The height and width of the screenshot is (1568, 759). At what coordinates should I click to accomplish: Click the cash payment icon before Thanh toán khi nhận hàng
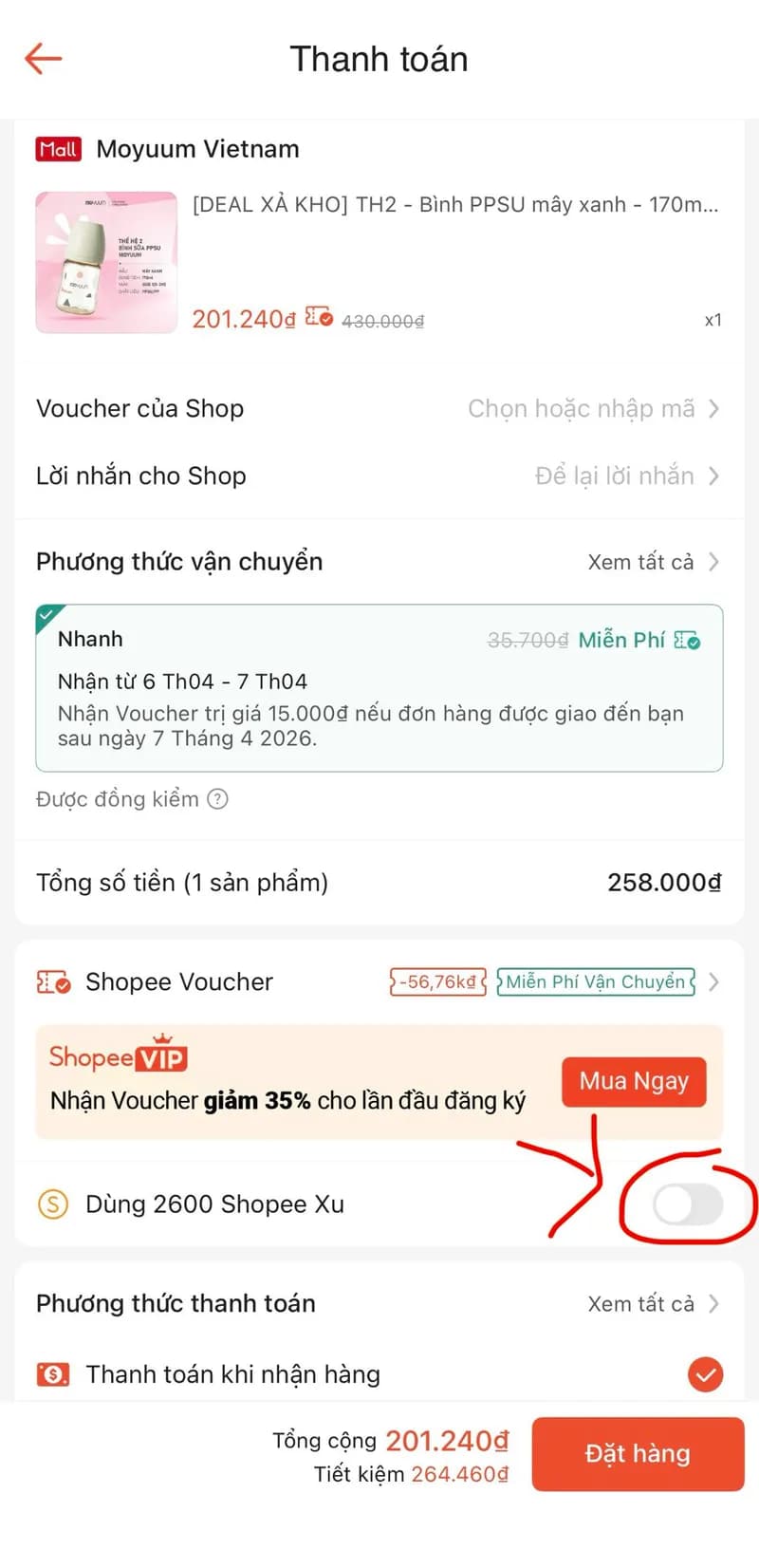click(52, 1373)
